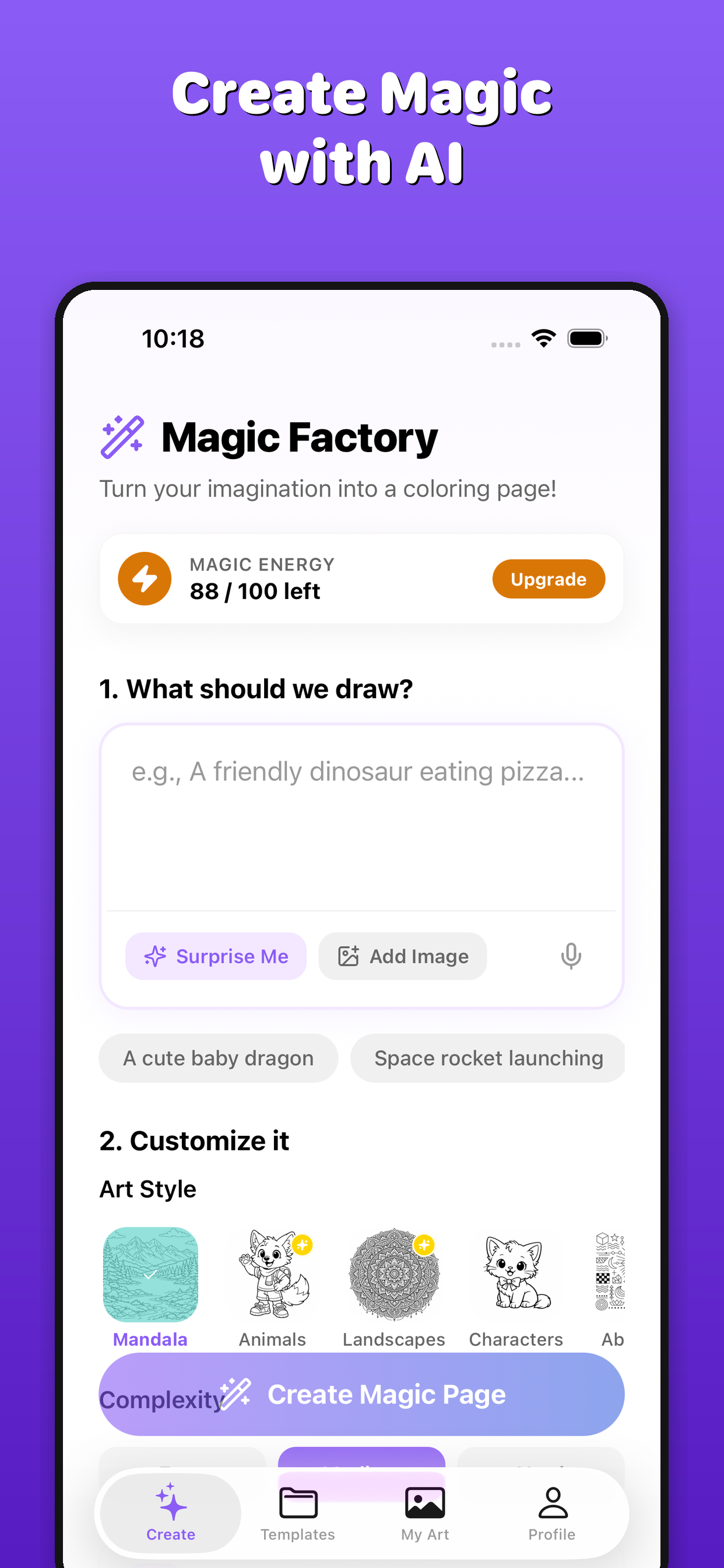This screenshot has width=724, height=1568.
Task: Switch to the Templates tab
Action: click(x=297, y=1515)
